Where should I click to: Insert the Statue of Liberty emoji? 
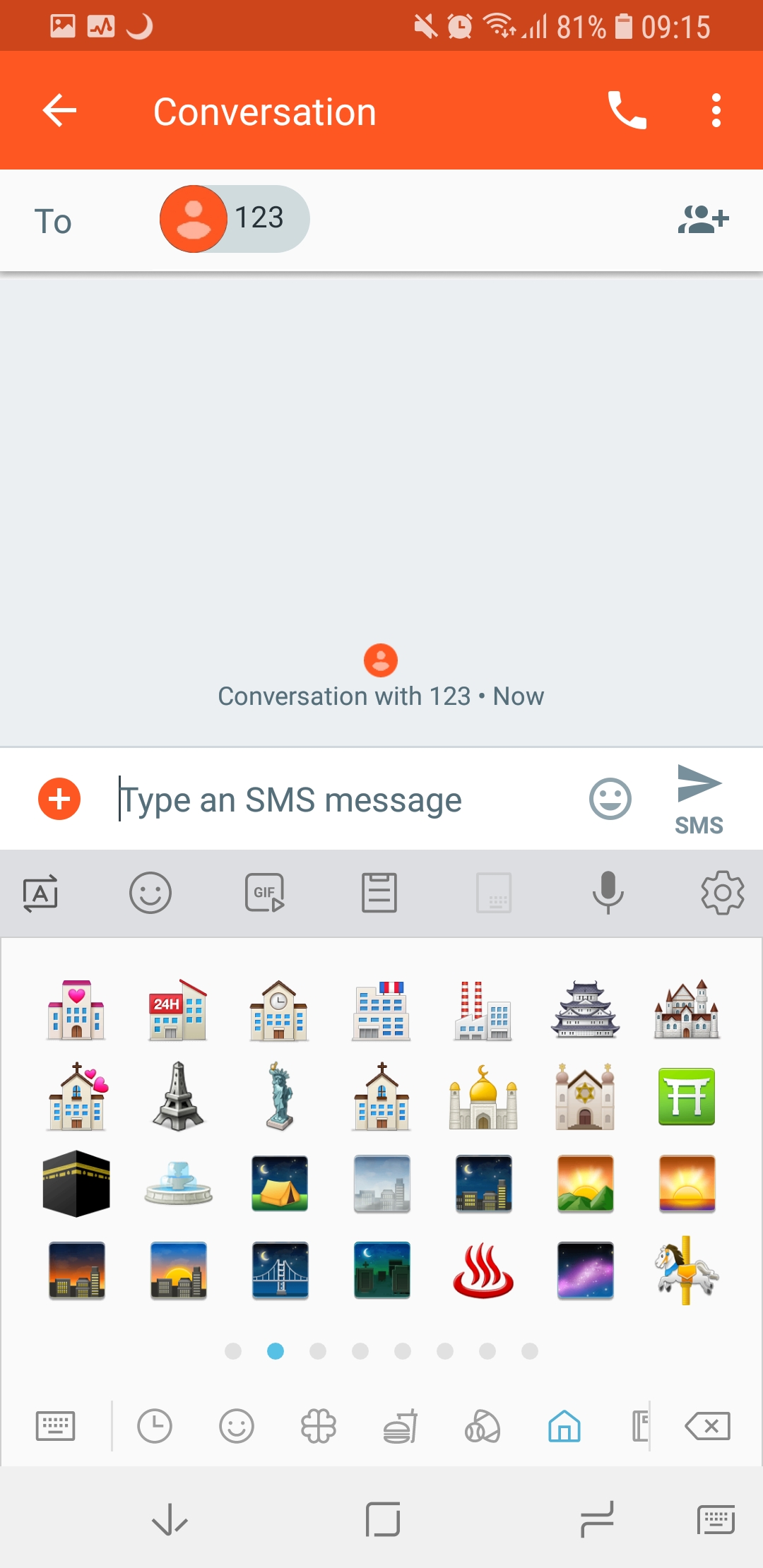pos(280,1096)
